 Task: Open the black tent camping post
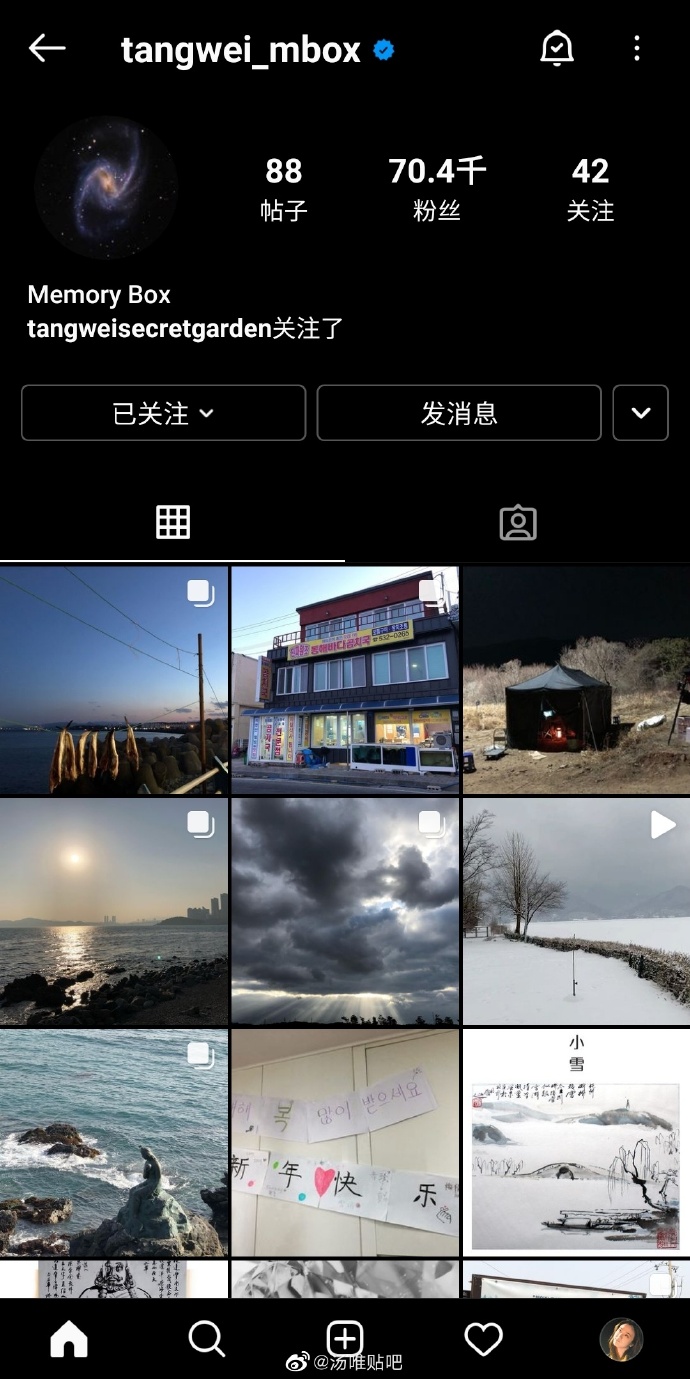(x=576, y=680)
